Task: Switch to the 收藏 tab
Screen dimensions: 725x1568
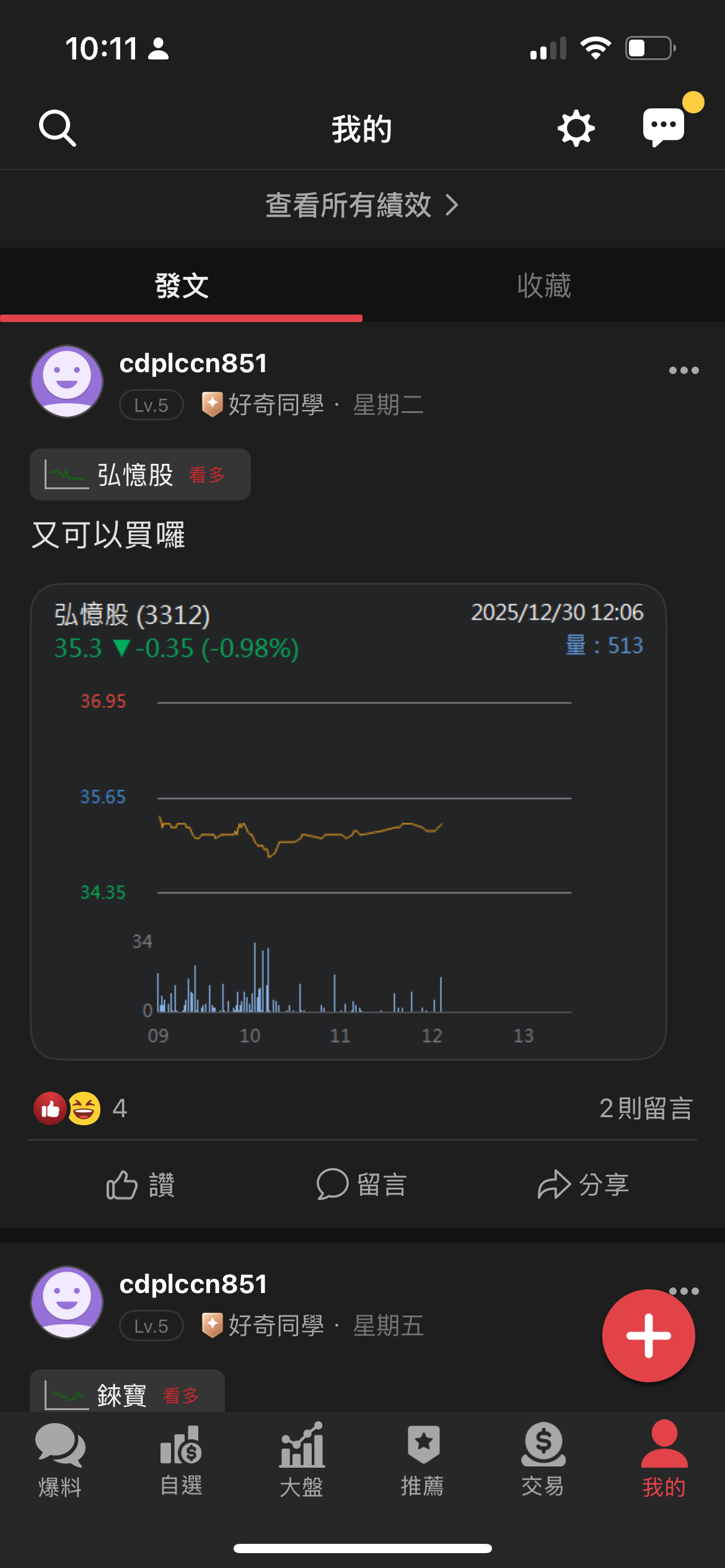Action: tap(543, 286)
